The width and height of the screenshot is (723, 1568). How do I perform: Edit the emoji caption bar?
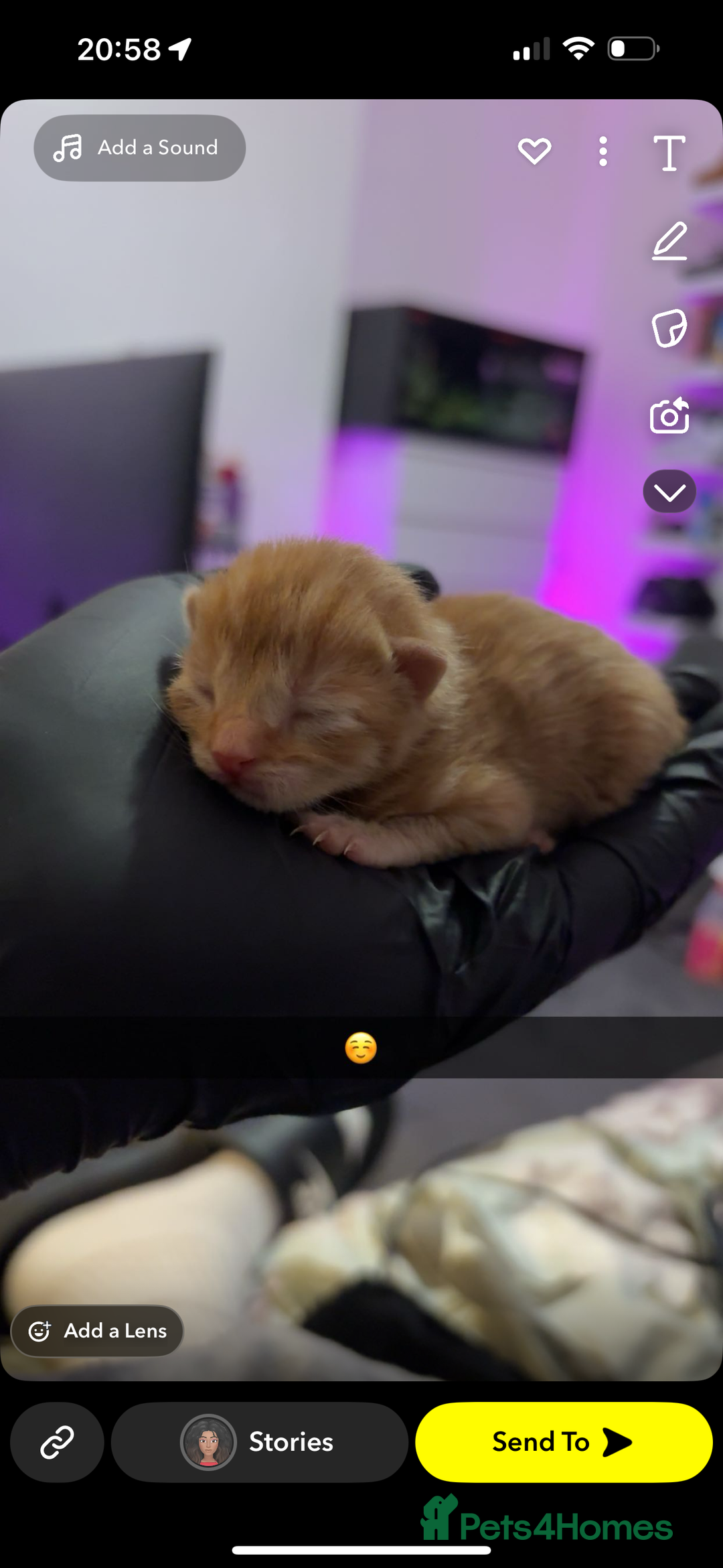361,1048
